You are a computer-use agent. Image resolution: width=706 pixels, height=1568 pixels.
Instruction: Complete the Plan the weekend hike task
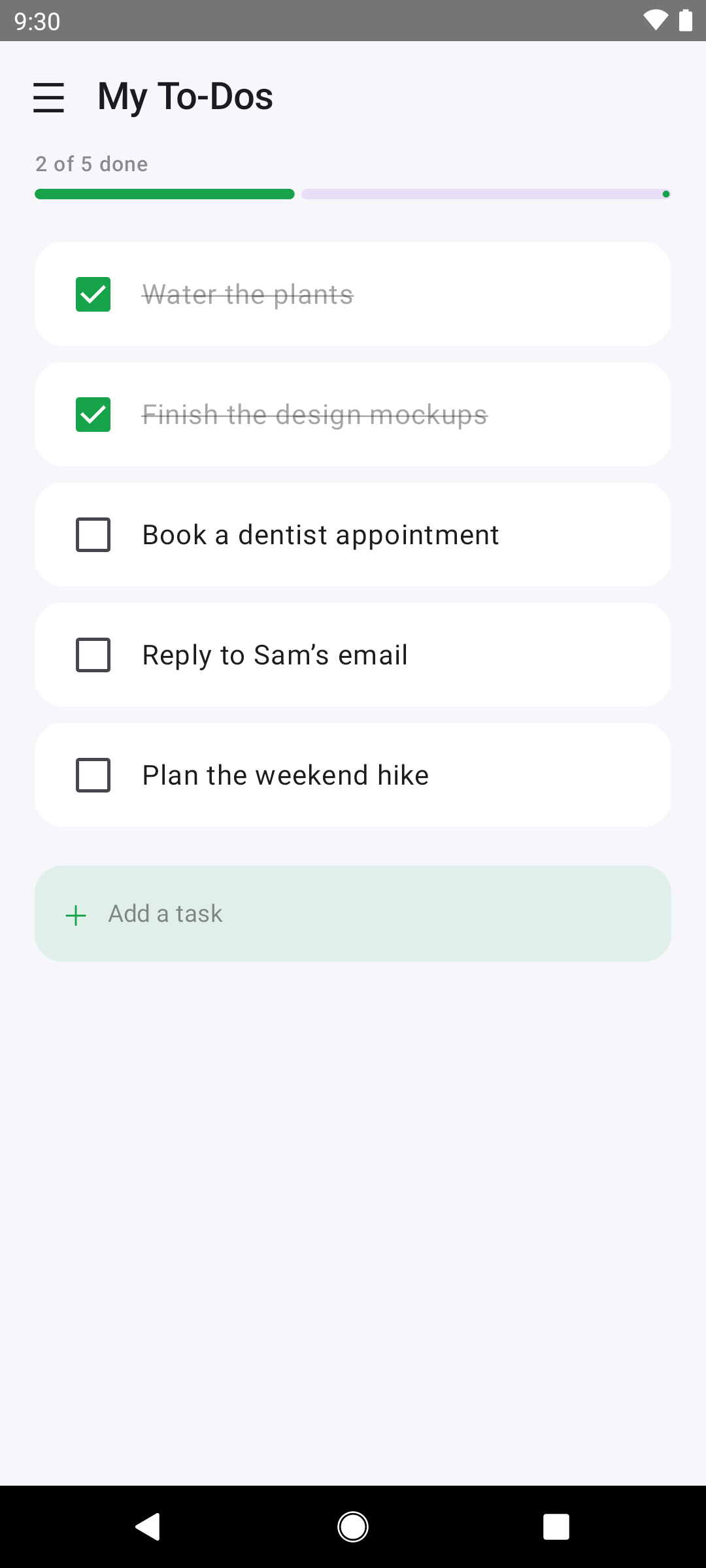point(93,776)
